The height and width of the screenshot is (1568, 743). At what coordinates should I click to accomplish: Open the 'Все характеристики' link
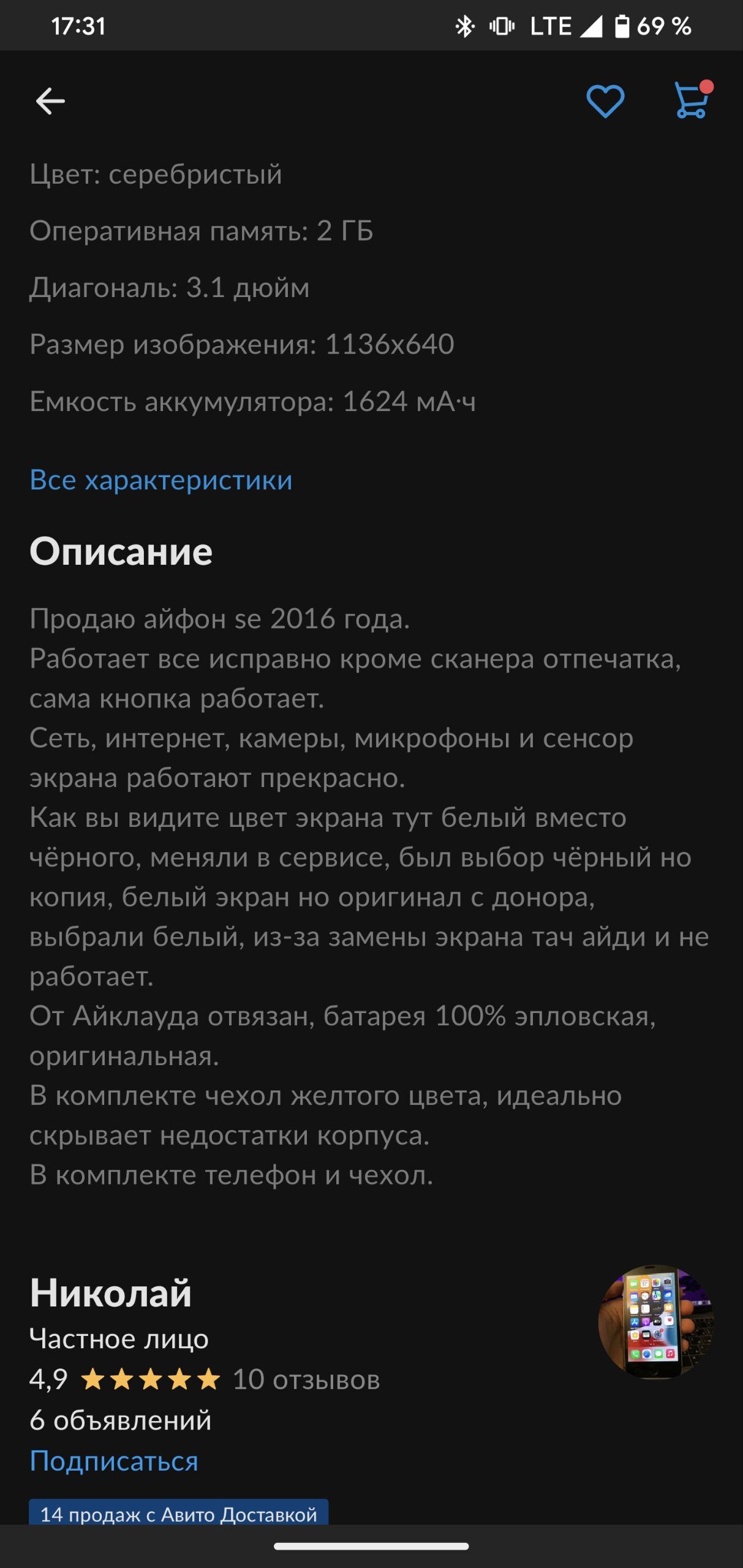tap(161, 480)
